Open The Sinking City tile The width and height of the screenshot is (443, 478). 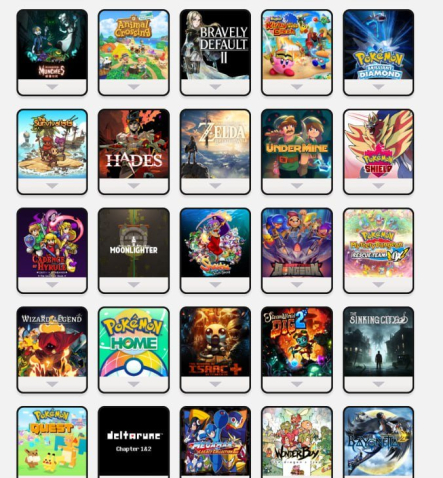pyautogui.click(x=378, y=342)
